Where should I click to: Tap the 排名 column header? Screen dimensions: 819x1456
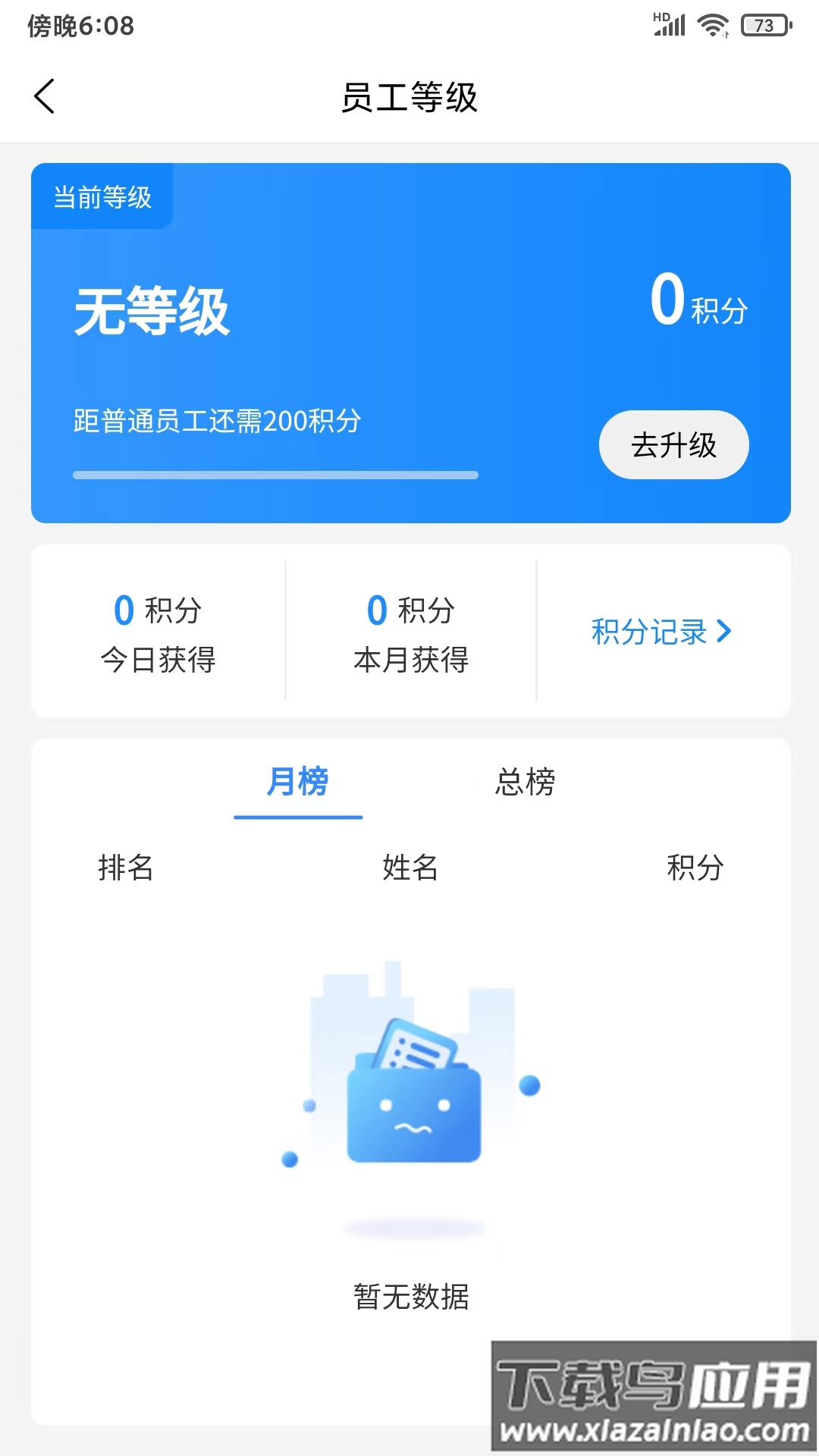click(x=125, y=869)
